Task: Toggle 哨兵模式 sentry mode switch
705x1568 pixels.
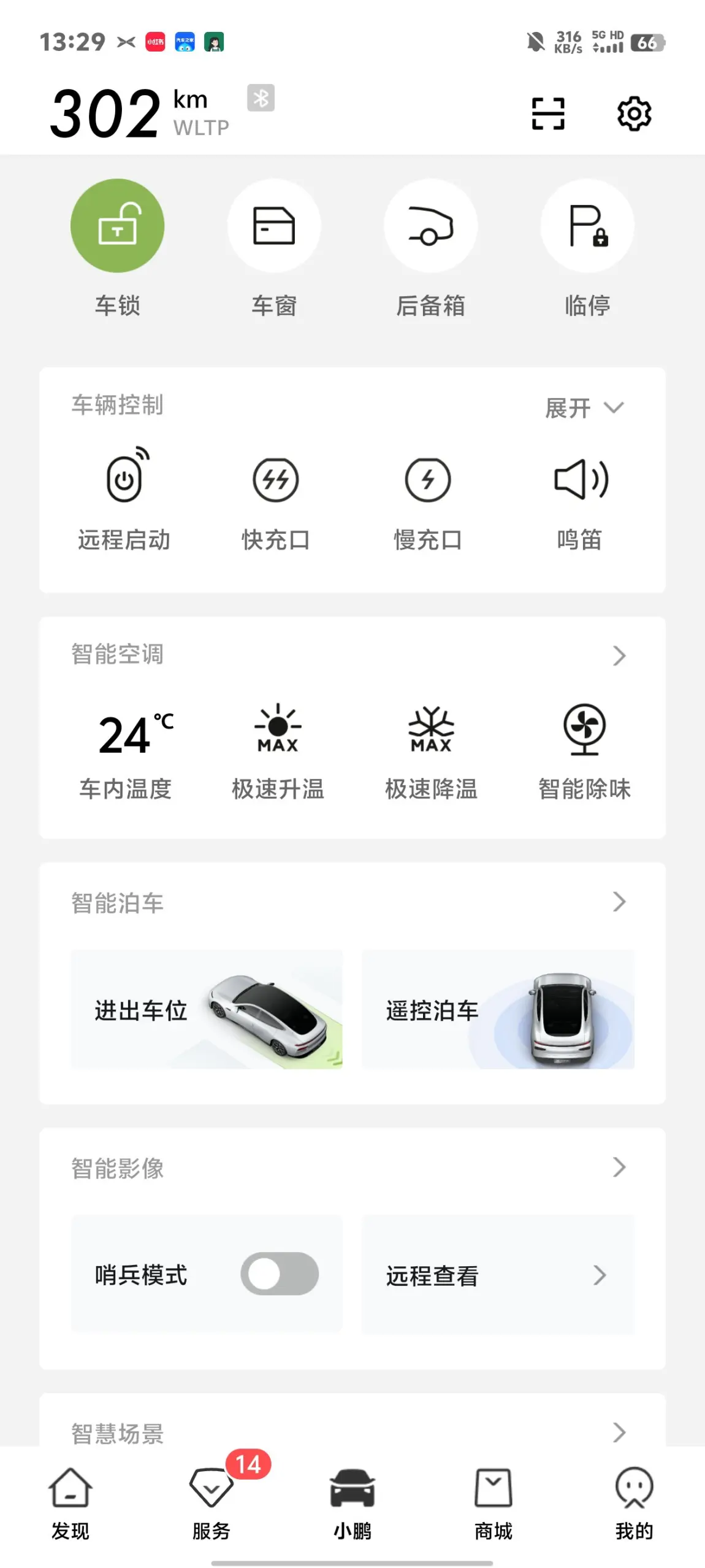Action: coord(280,1274)
